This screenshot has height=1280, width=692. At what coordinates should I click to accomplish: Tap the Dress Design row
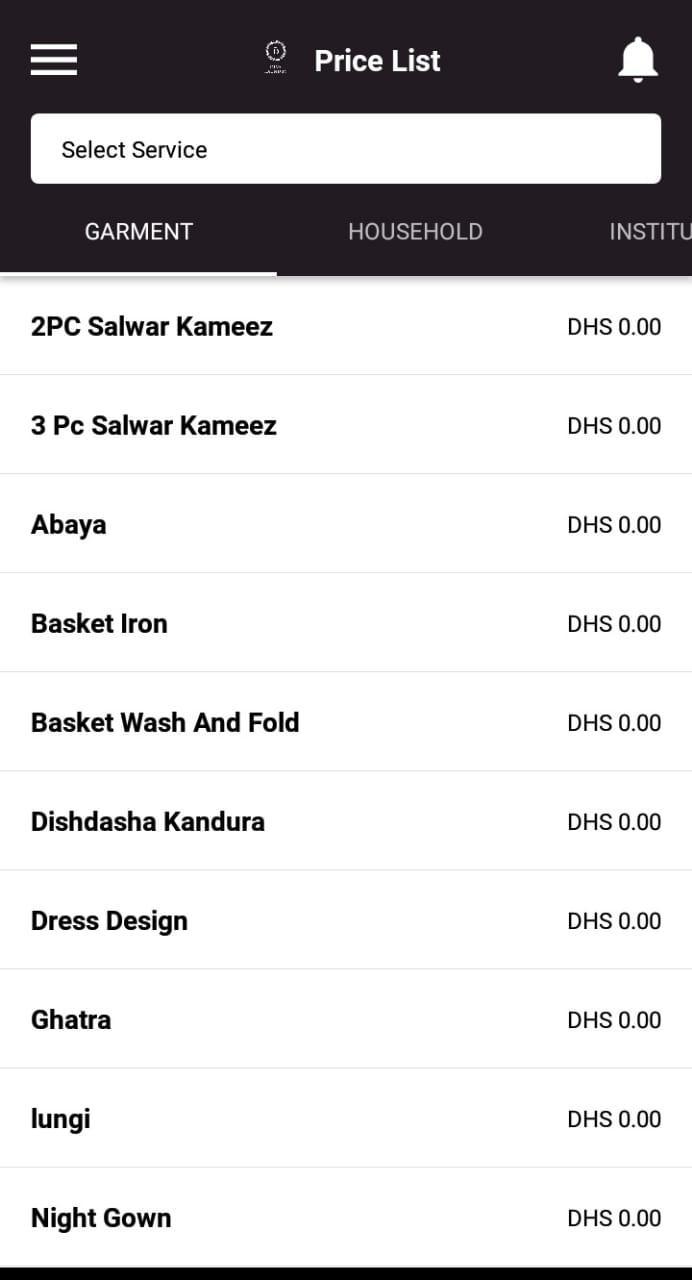(x=346, y=920)
